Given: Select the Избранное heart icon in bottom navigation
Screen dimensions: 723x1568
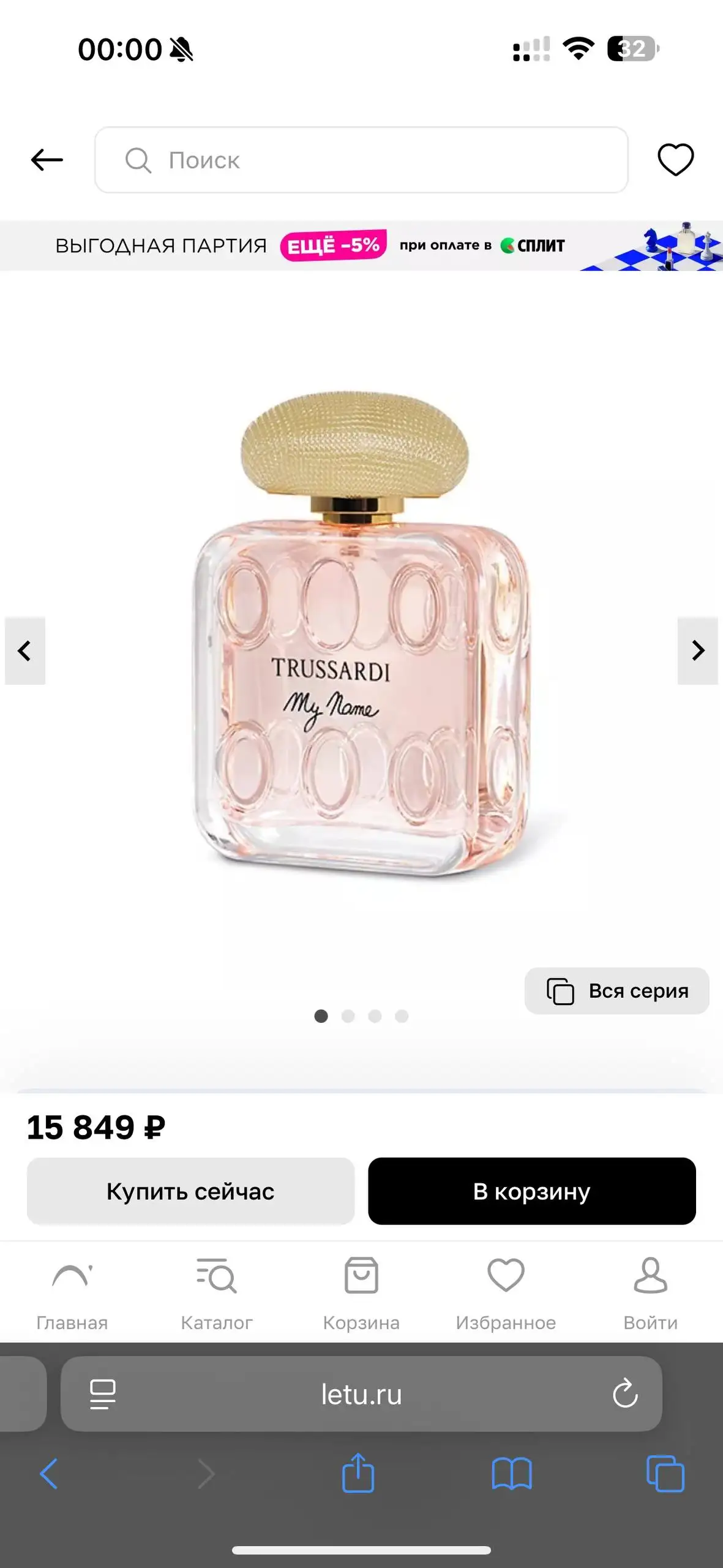Looking at the screenshot, I should 506,1277.
